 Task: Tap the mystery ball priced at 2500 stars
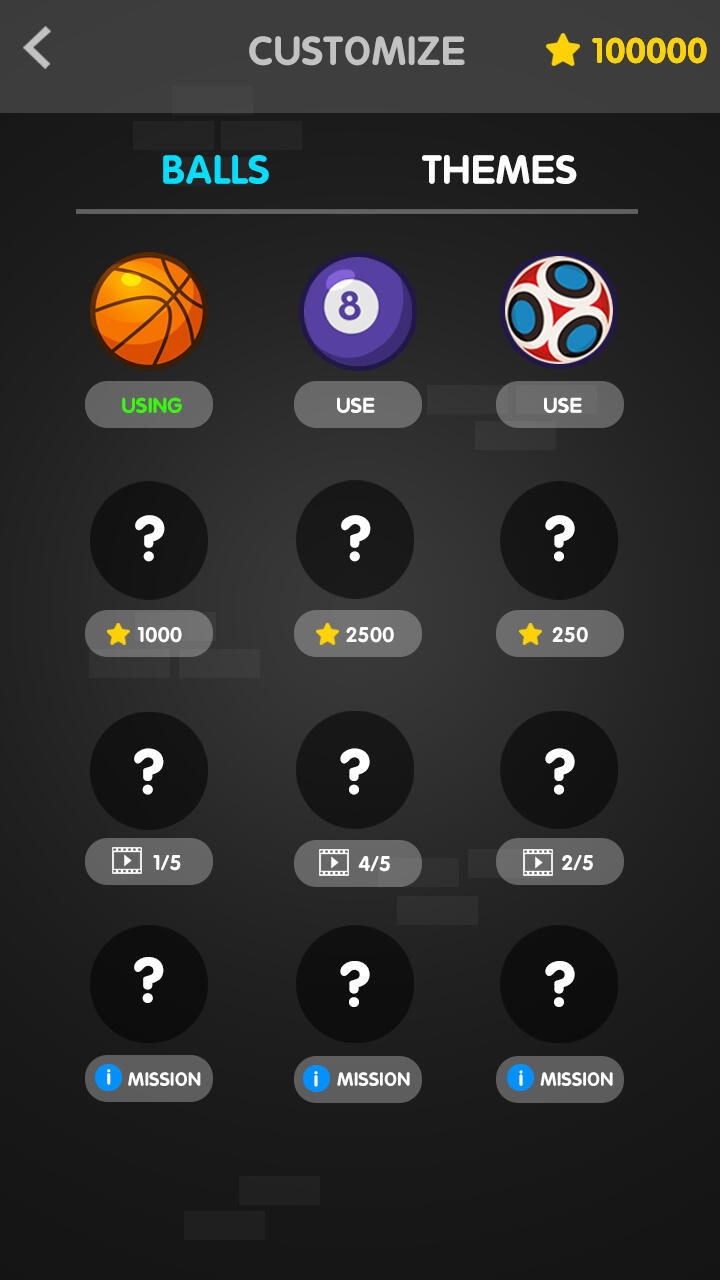[x=355, y=540]
